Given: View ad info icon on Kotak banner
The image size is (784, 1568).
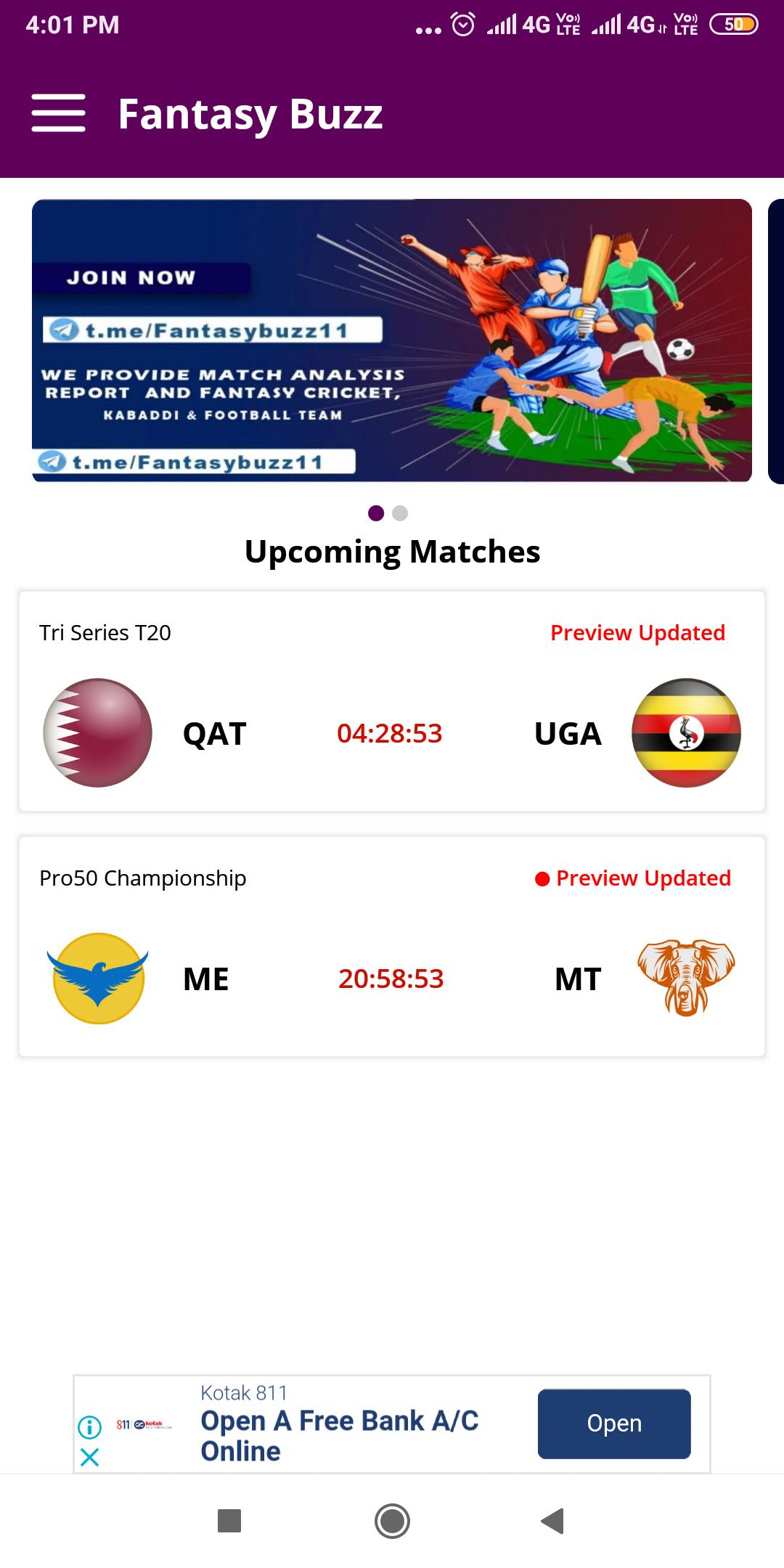Looking at the screenshot, I should [x=89, y=1427].
